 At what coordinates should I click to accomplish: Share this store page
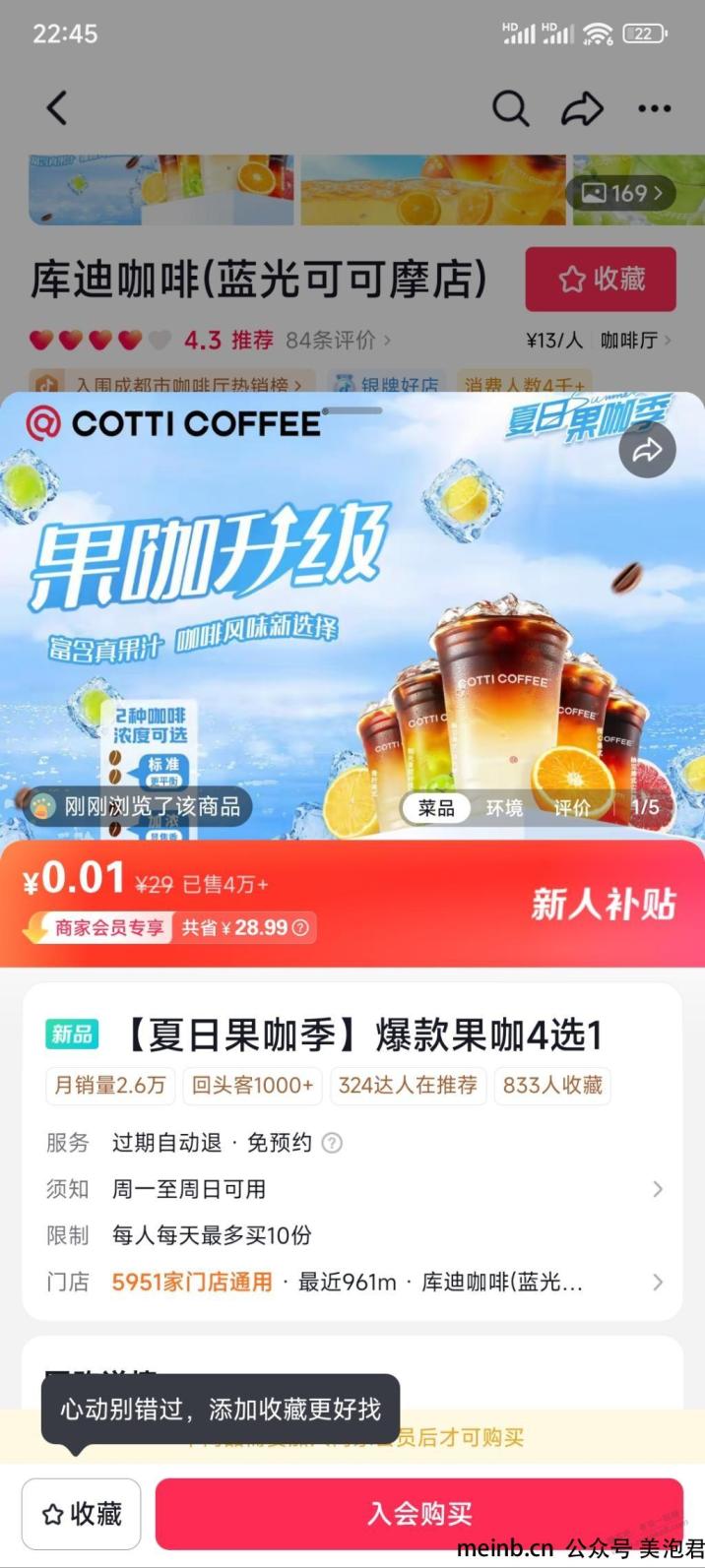tap(582, 108)
